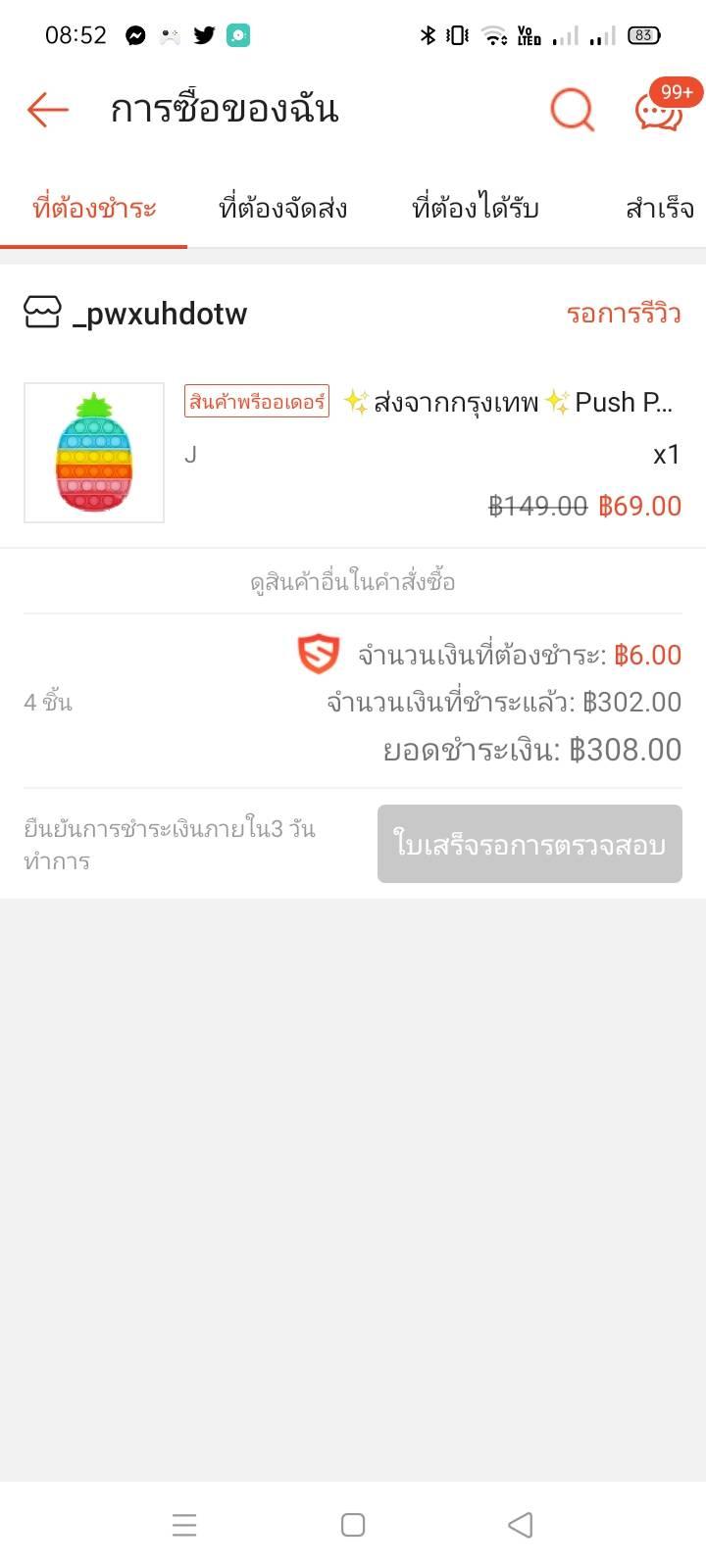Switch to the สำเร็จ tab
706x1568 pixels.
pyautogui.click(x=659, y=209)
